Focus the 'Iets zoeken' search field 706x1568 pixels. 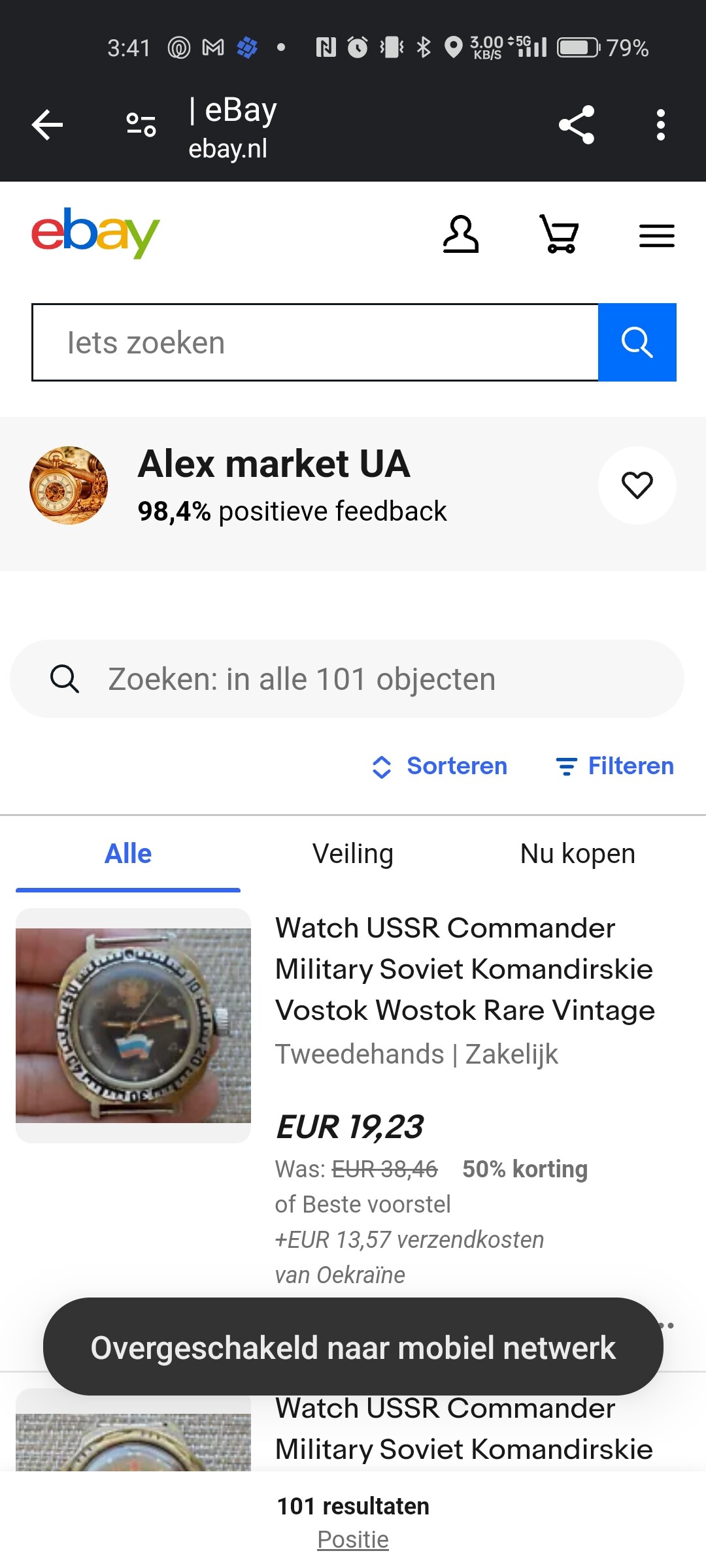pyautogui.click(x=315, y=342)
